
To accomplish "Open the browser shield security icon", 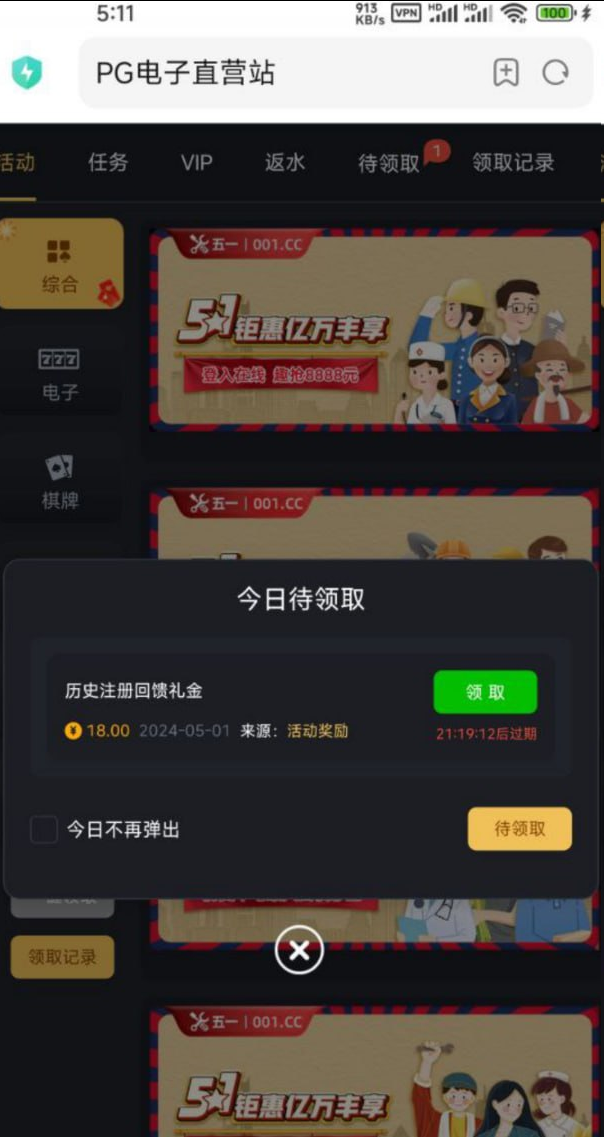I will click(27, 72).
